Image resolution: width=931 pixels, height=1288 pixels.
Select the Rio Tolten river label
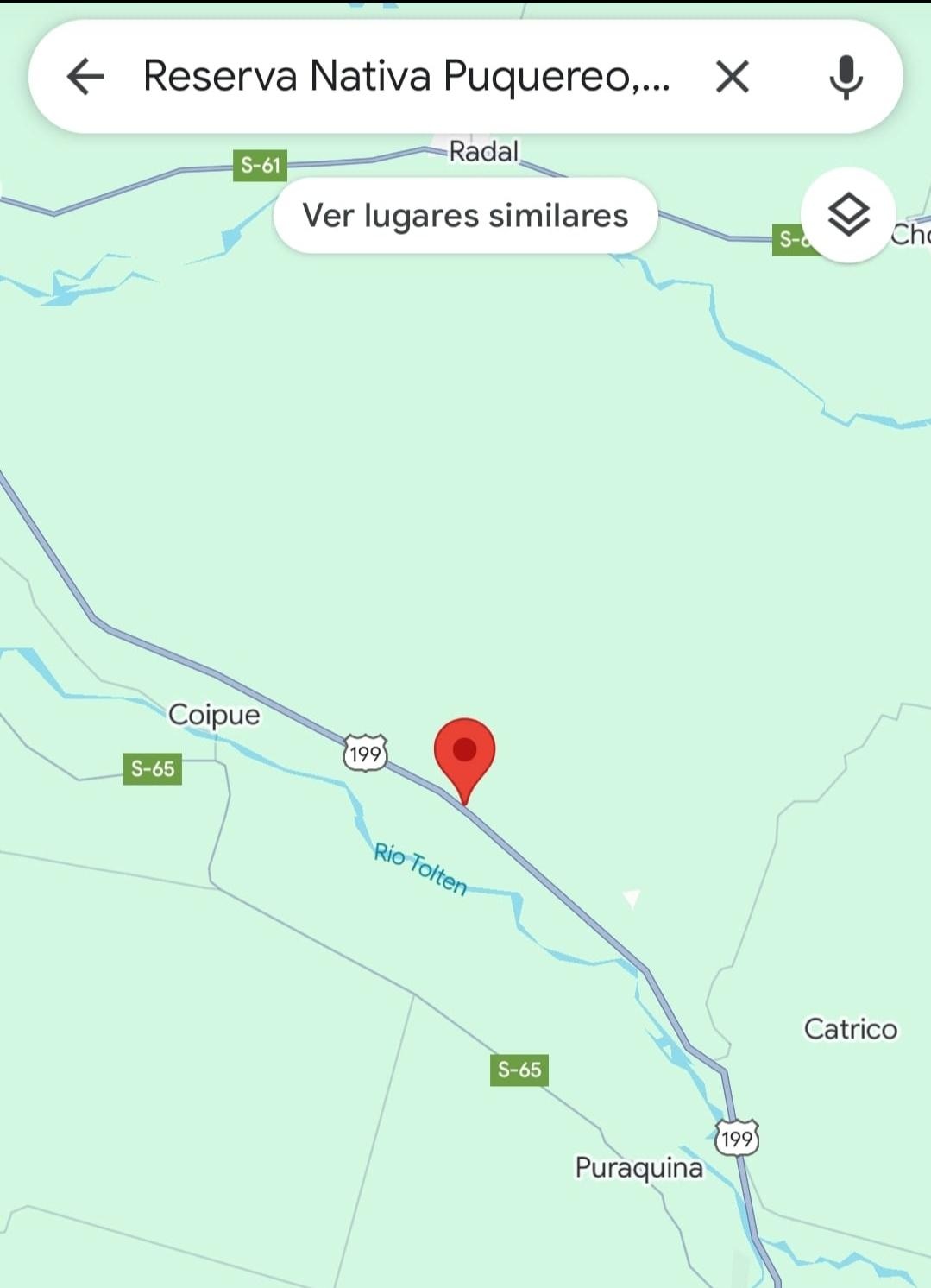(419, 867)
